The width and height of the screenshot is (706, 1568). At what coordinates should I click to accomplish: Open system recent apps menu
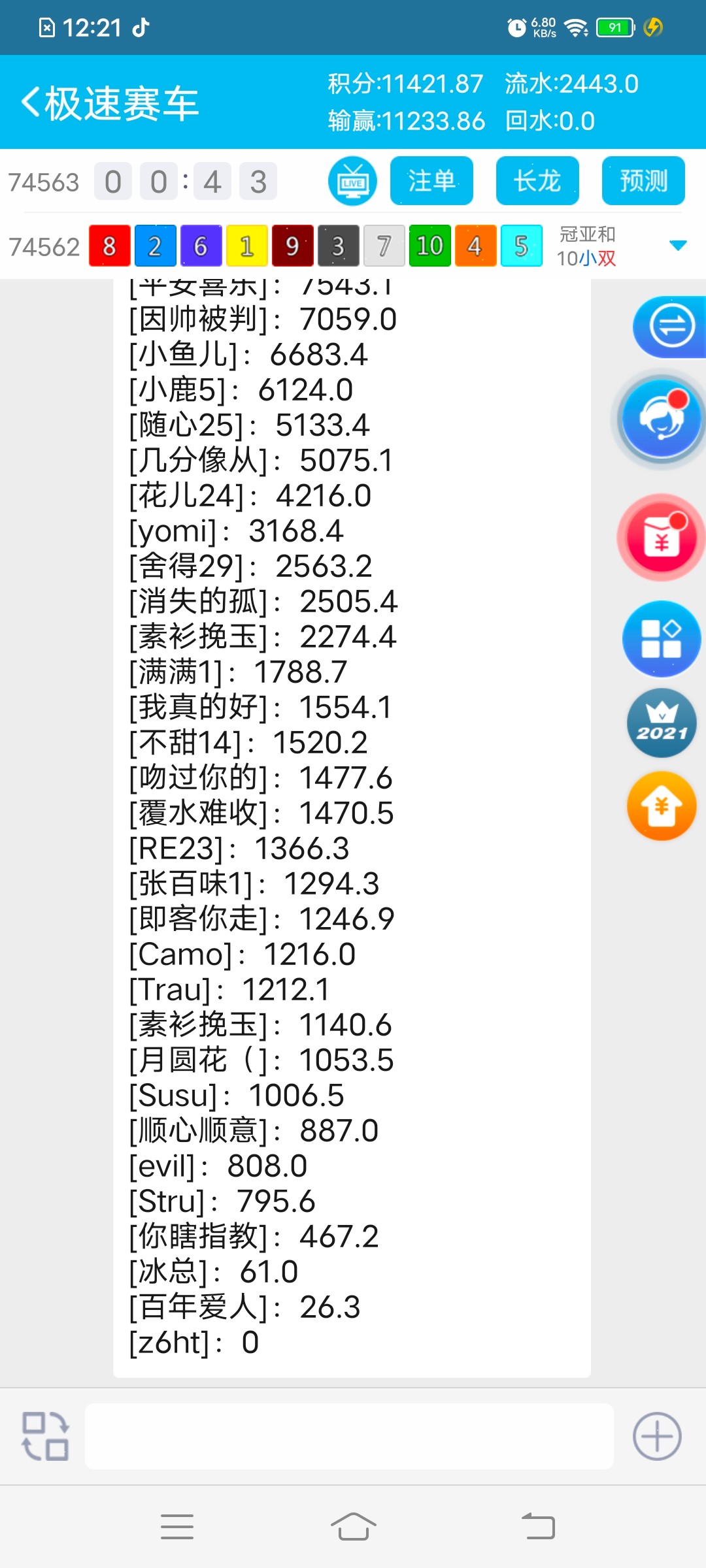tap(177, 1527)
